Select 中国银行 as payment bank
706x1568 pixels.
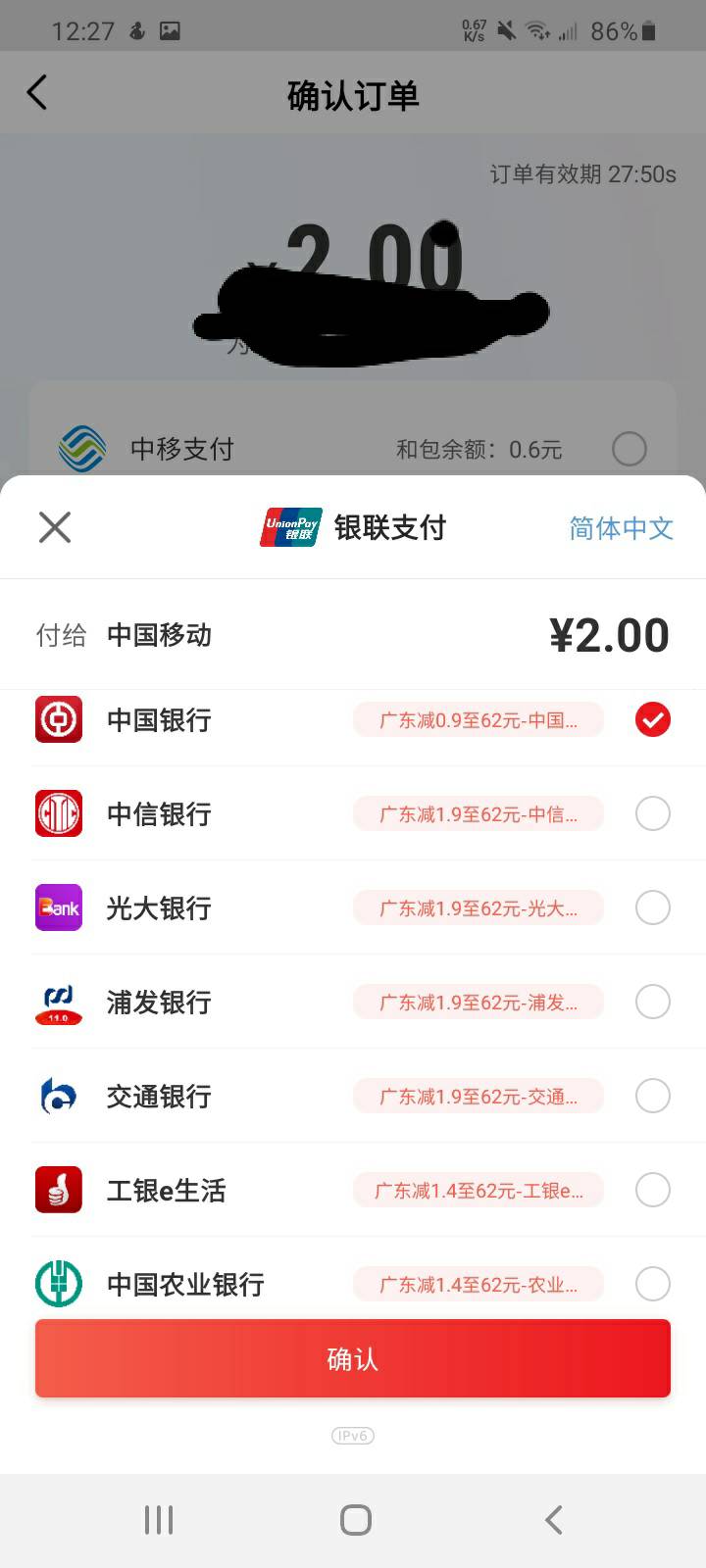[x=353, y=720]
